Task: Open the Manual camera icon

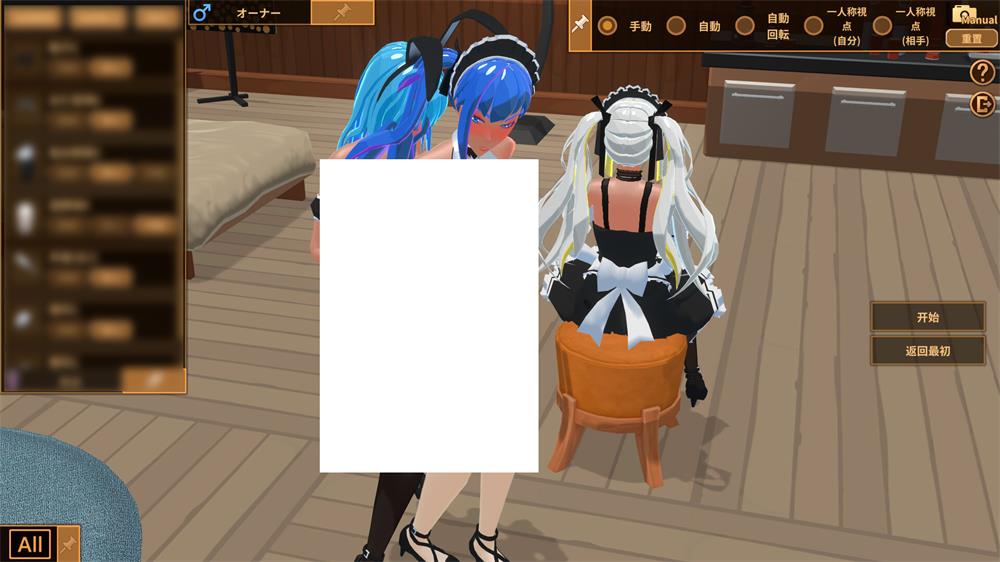Action: 965,14
